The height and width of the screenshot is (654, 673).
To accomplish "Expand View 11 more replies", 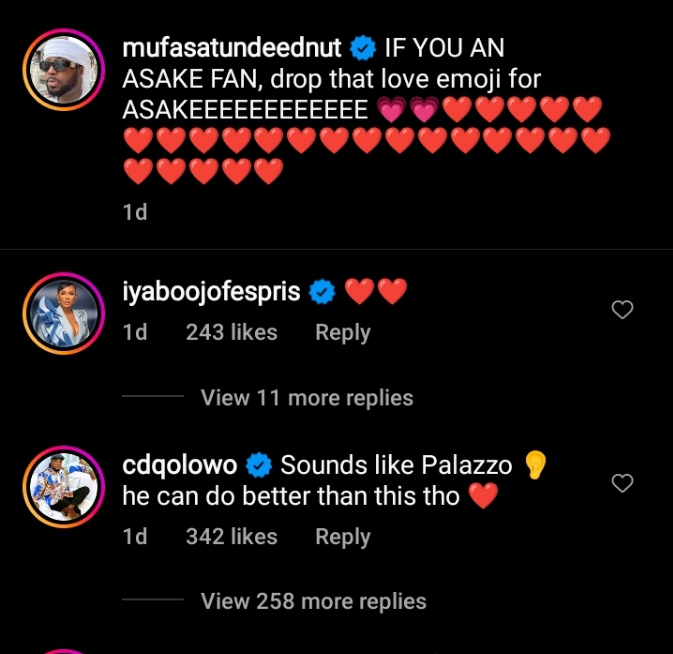I will pos(306,398).
